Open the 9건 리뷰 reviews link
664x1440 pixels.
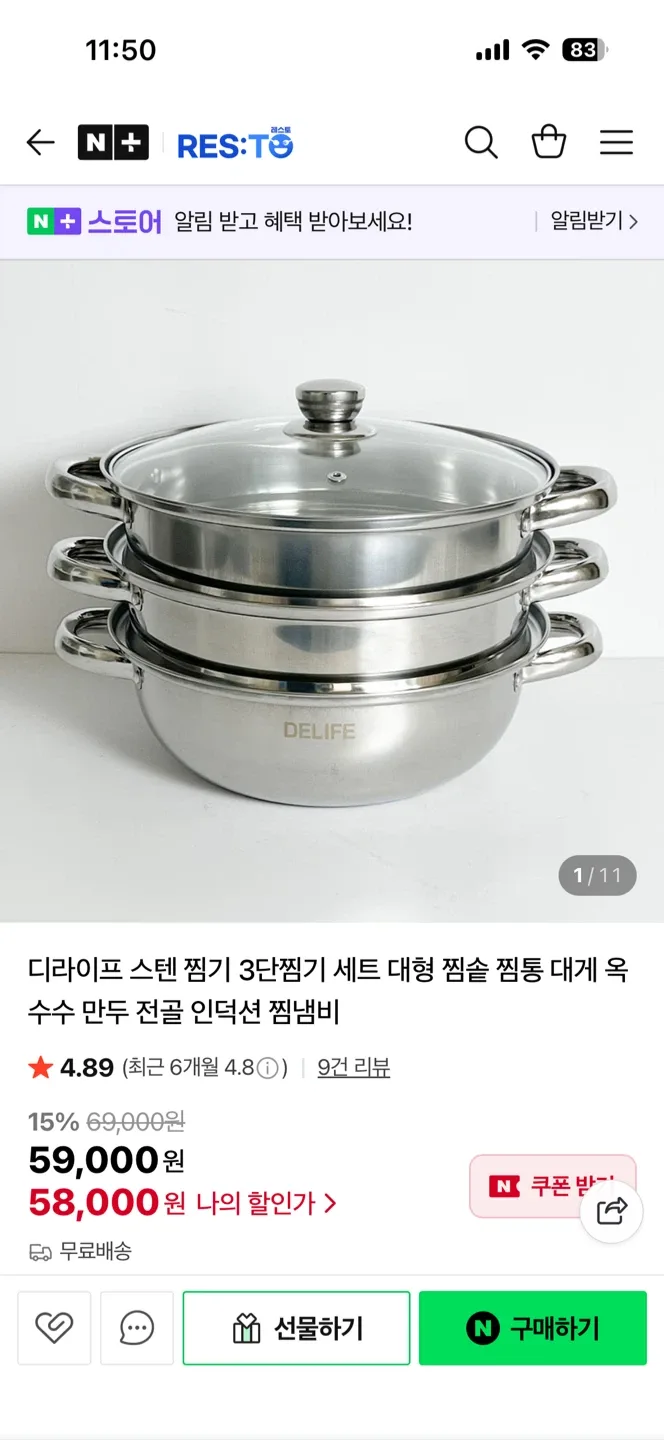pos(353,1068)
